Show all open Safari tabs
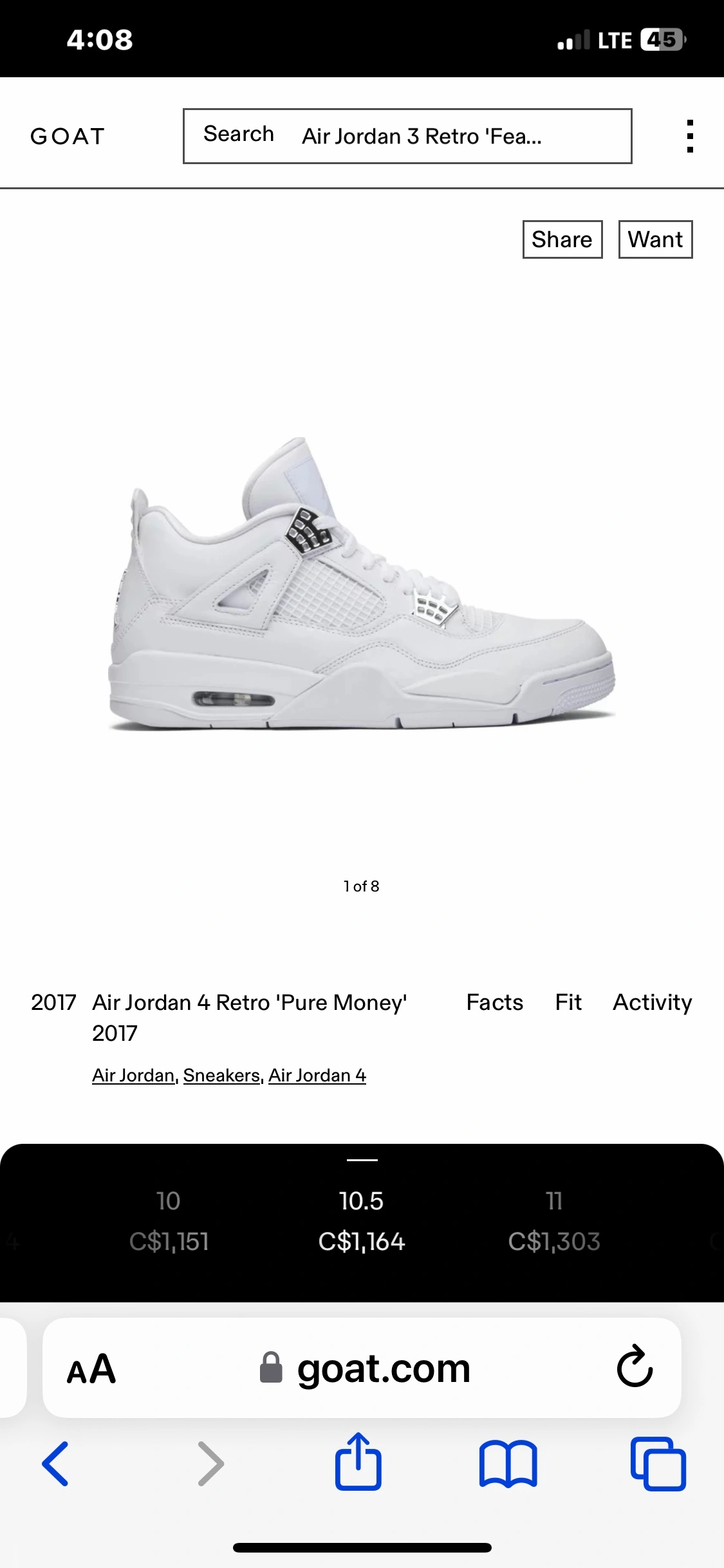This screenshot has width=724, height=1568. [x=658, y=1463]
